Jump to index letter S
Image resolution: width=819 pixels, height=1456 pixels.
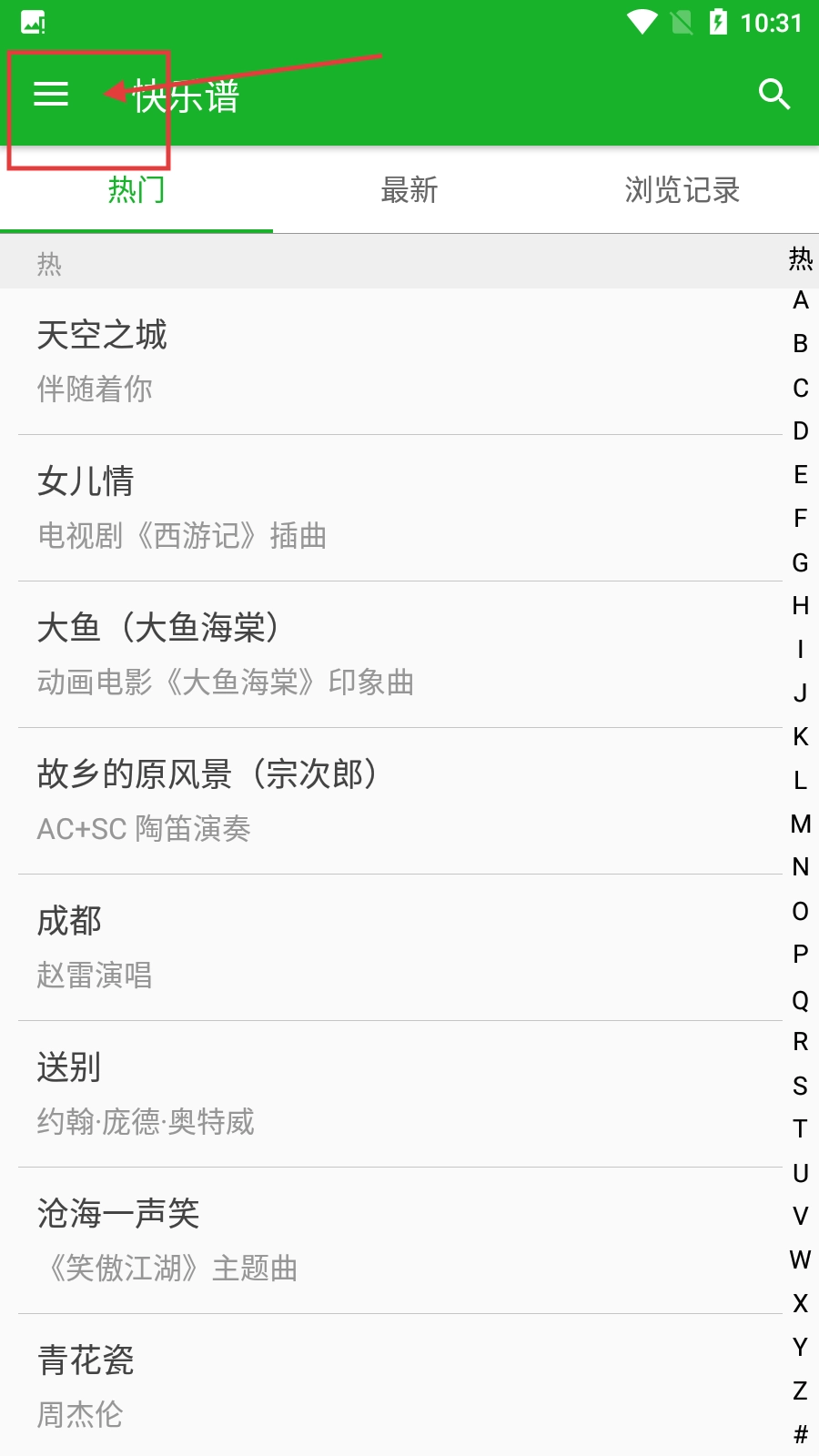point(801,1086)
